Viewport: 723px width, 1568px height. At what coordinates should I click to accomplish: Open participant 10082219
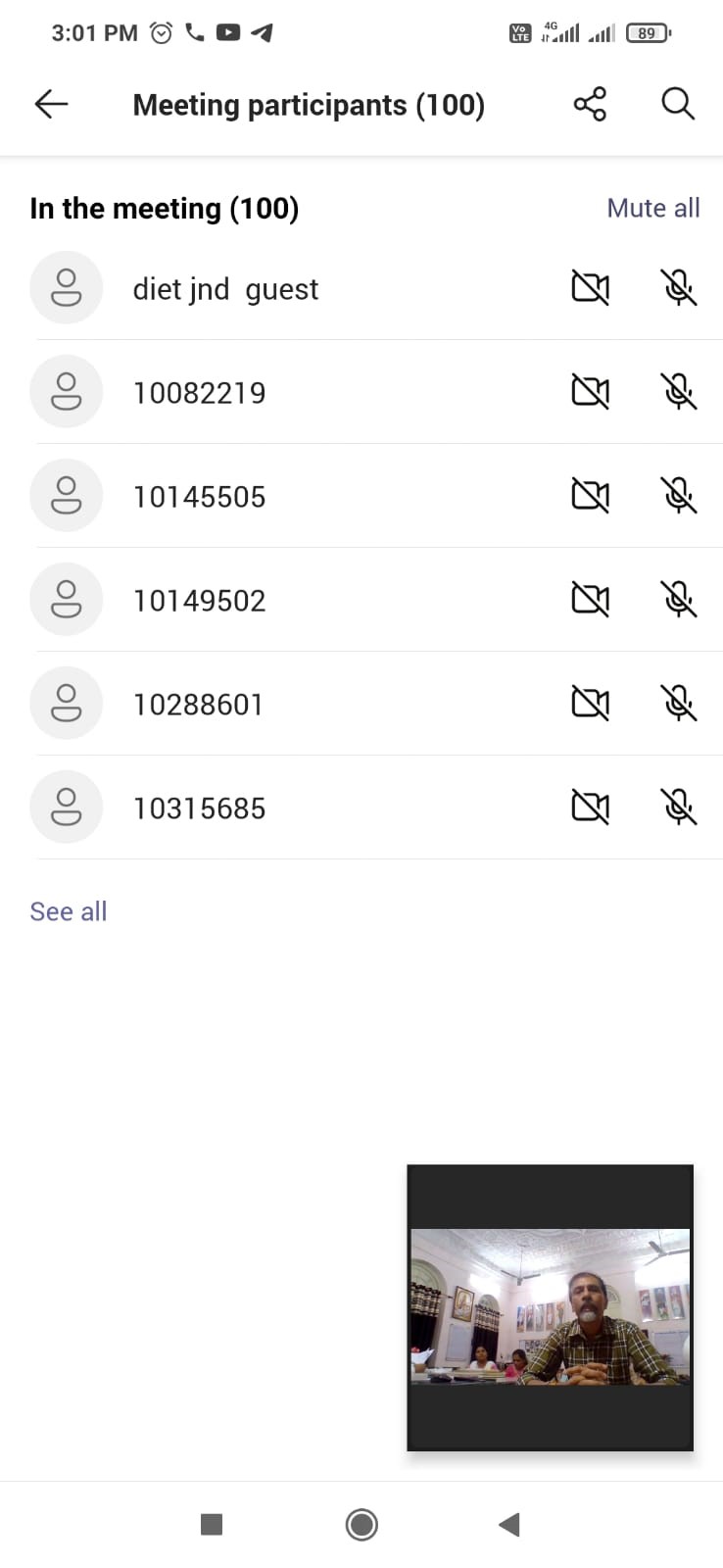pos(361,392)
